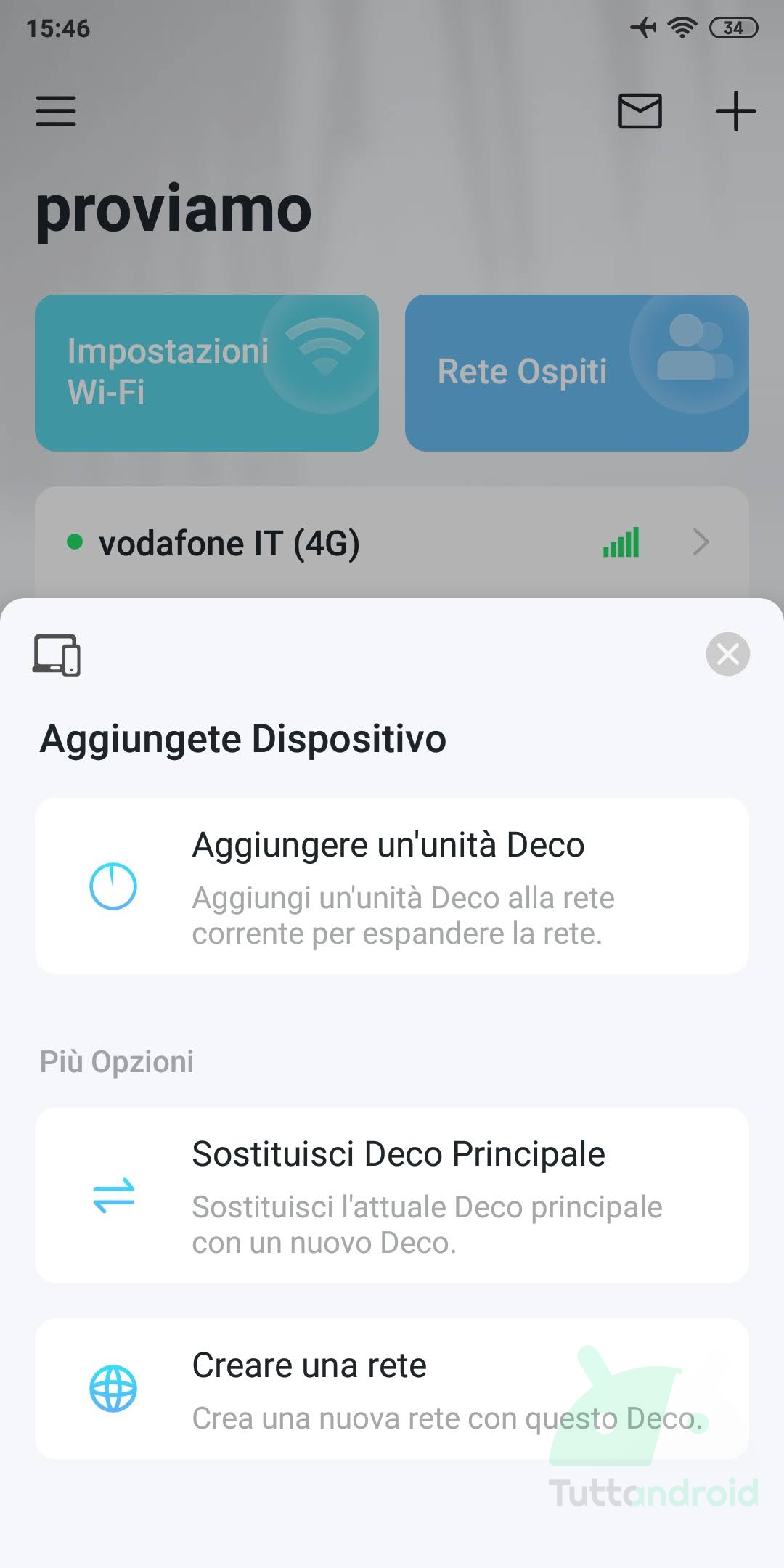
Task: Open Rete Ospiti card
Action: [x=577, y=372]
